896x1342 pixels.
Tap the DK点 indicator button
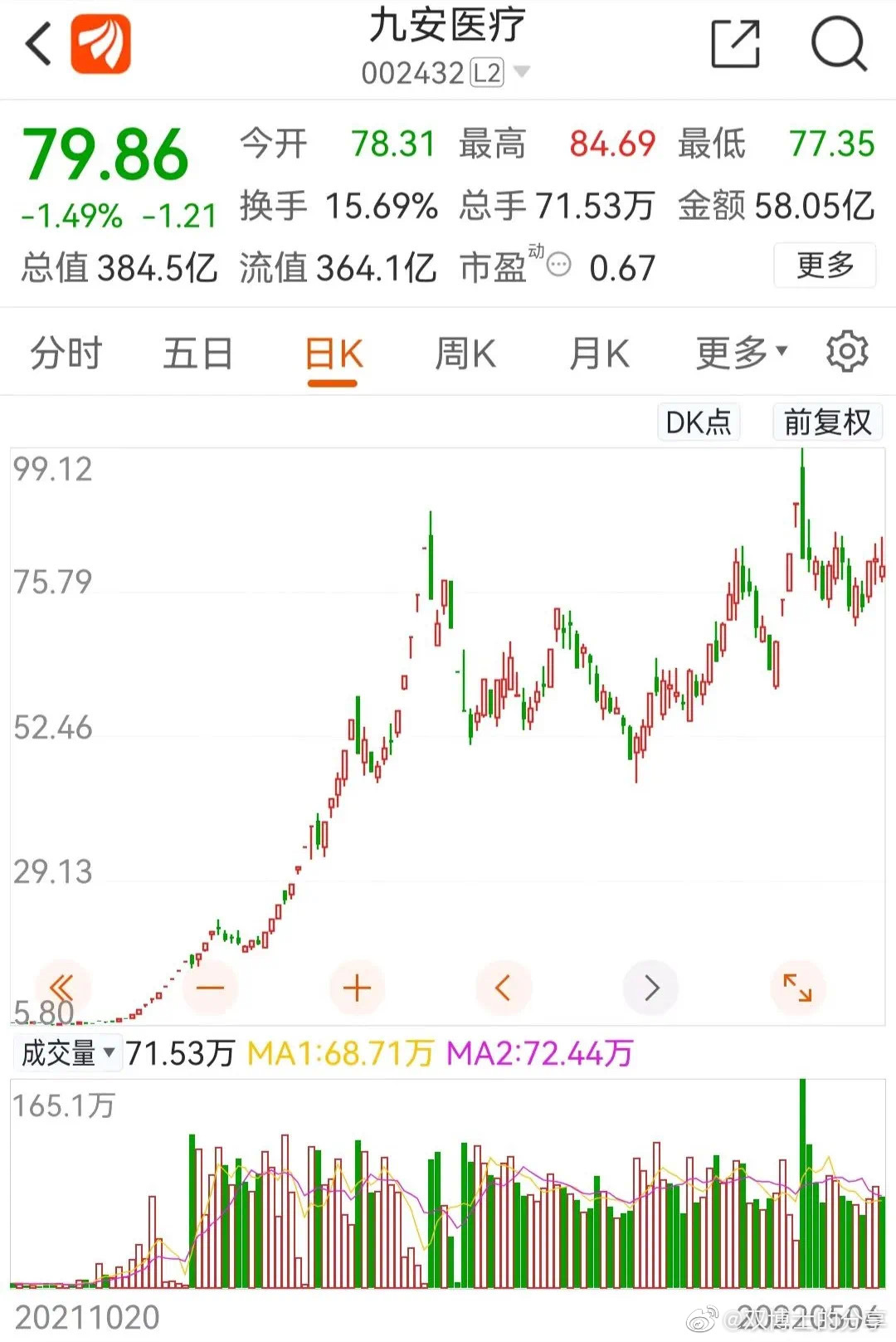click(699, 422)
